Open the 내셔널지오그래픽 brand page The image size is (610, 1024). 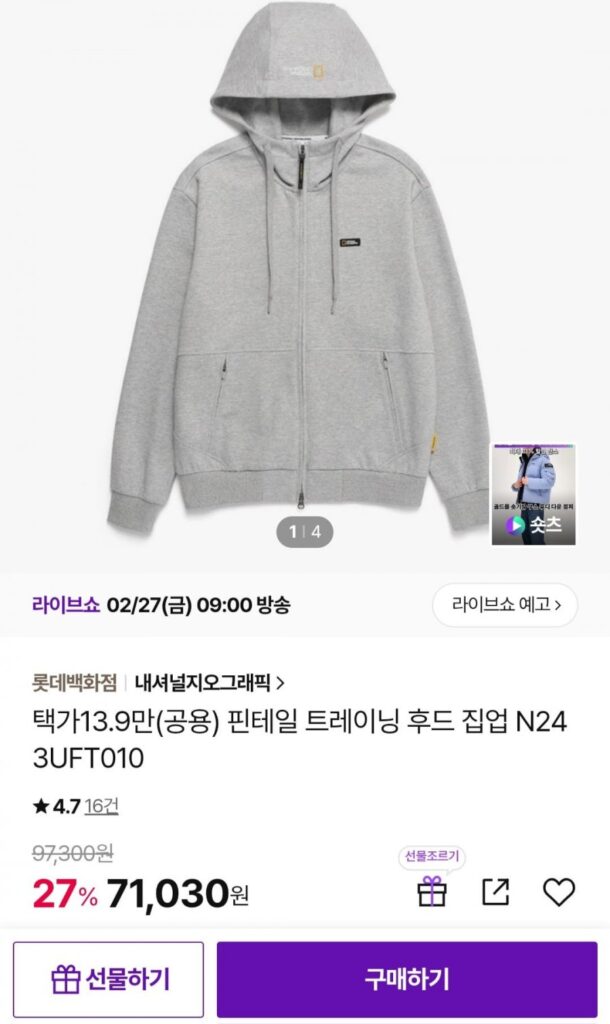pos(210,683)
